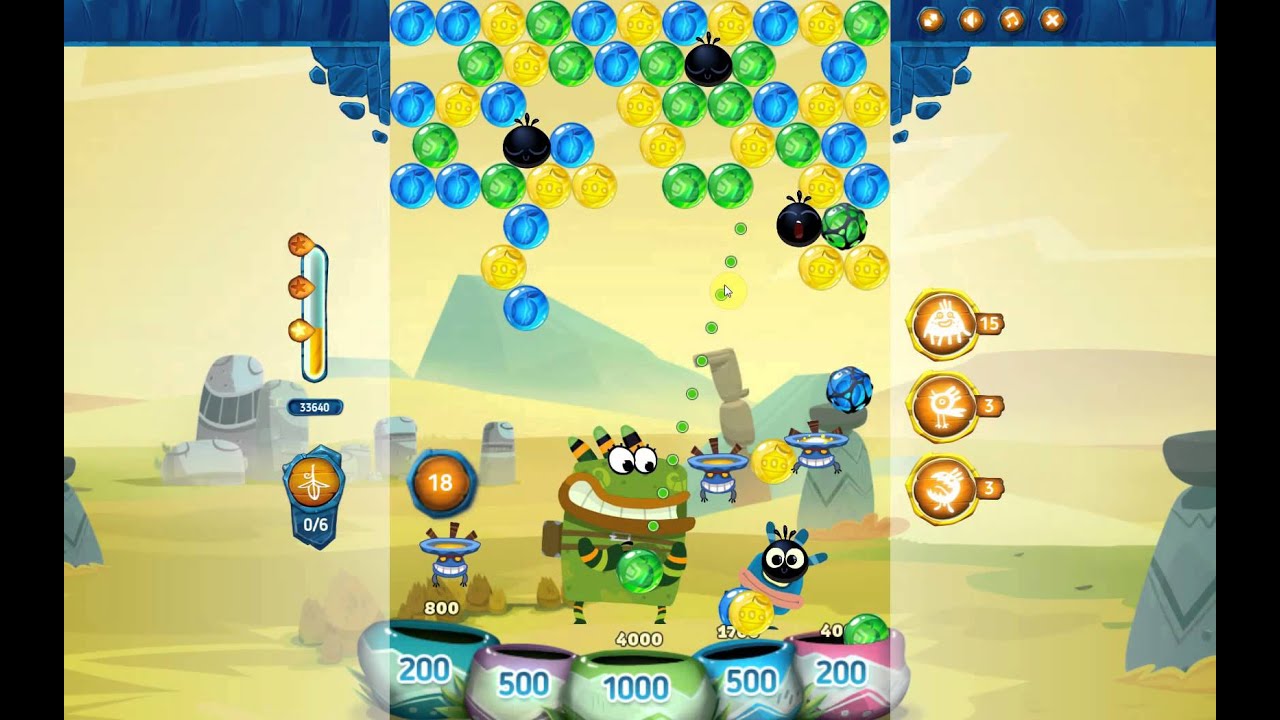Activate the long-neck bird booster with 3
Viewport: 1280px width, 720px height.
pos(943,489)
